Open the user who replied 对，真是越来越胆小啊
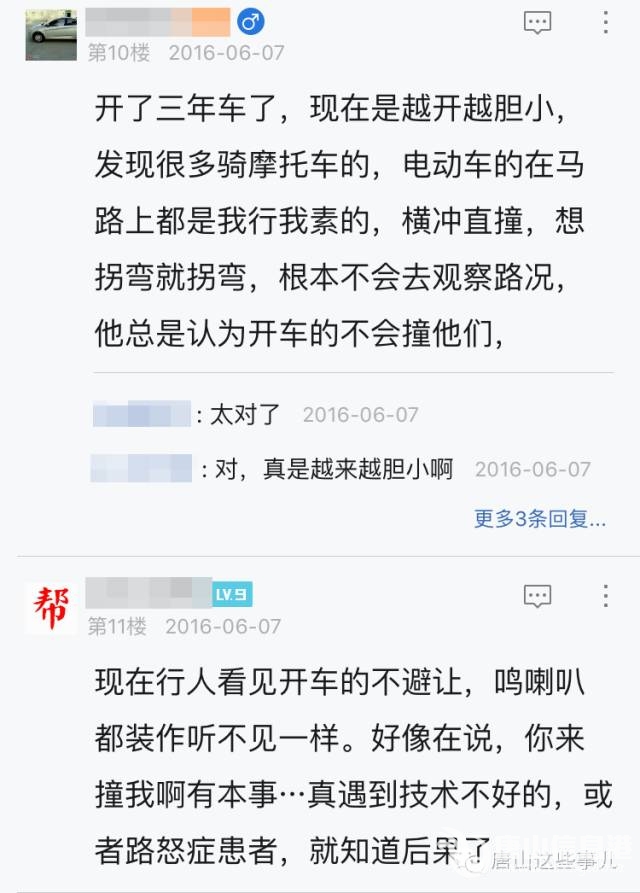The image size is (640, 893). (x=141, y=468)
